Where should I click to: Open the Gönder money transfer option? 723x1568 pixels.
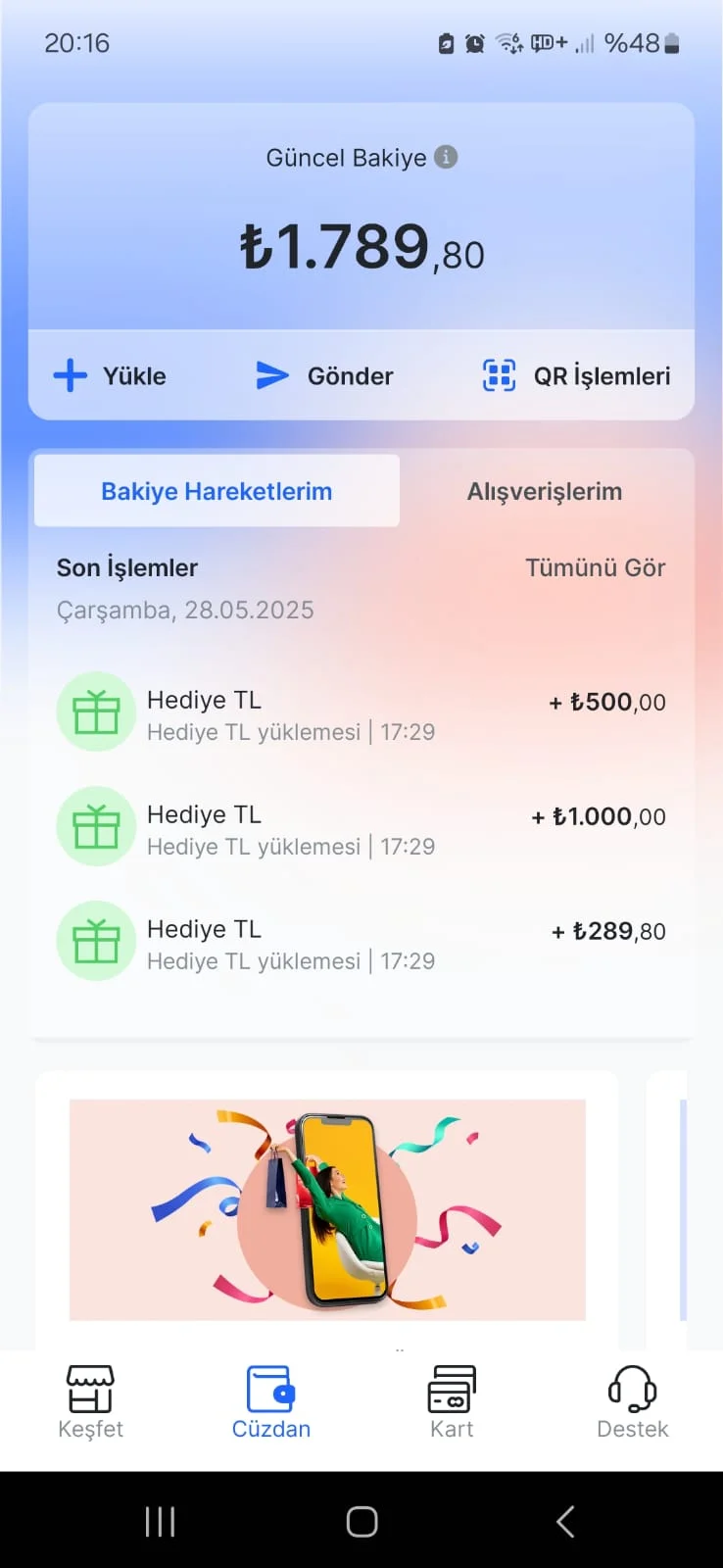[x=324, y=375]
